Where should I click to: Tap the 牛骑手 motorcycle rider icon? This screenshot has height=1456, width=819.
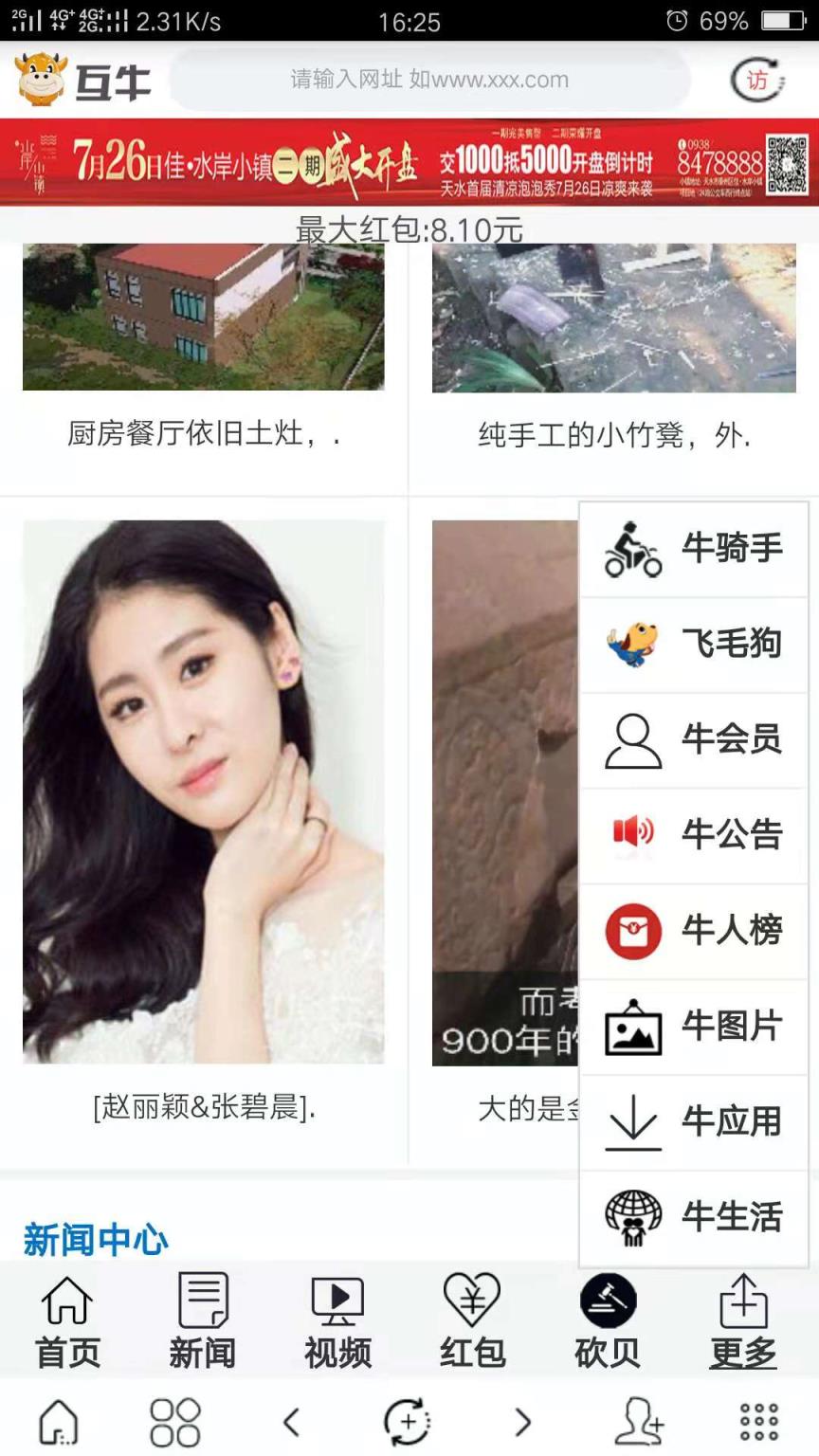[x=632, y=549]
